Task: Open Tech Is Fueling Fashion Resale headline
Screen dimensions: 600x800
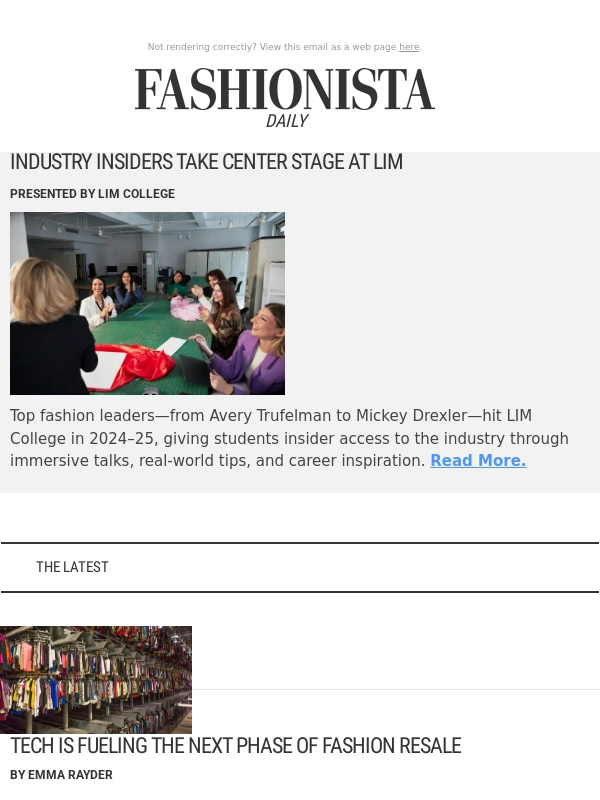Action: pyautogui.click(x=235, y=746)
